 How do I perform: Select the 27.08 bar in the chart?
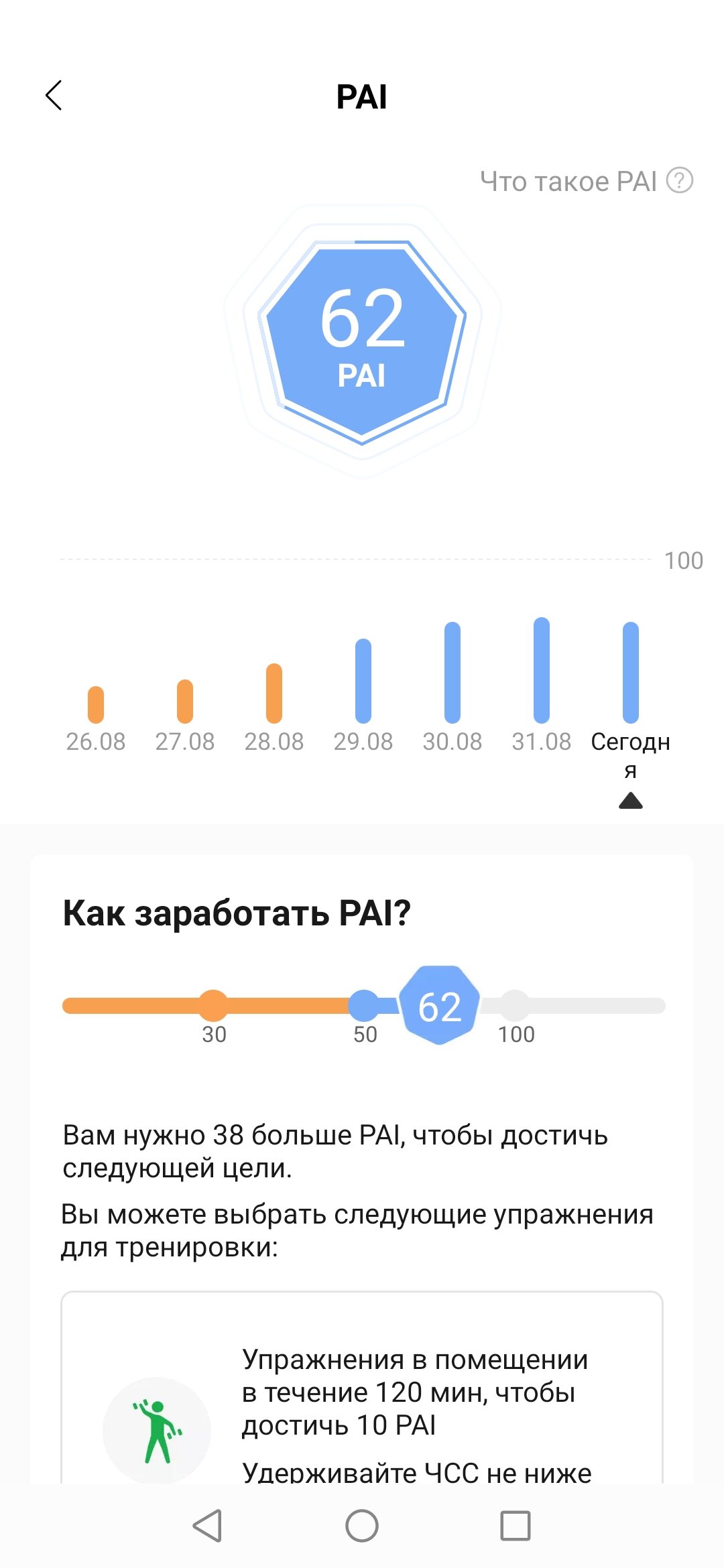tap(185, 702)
